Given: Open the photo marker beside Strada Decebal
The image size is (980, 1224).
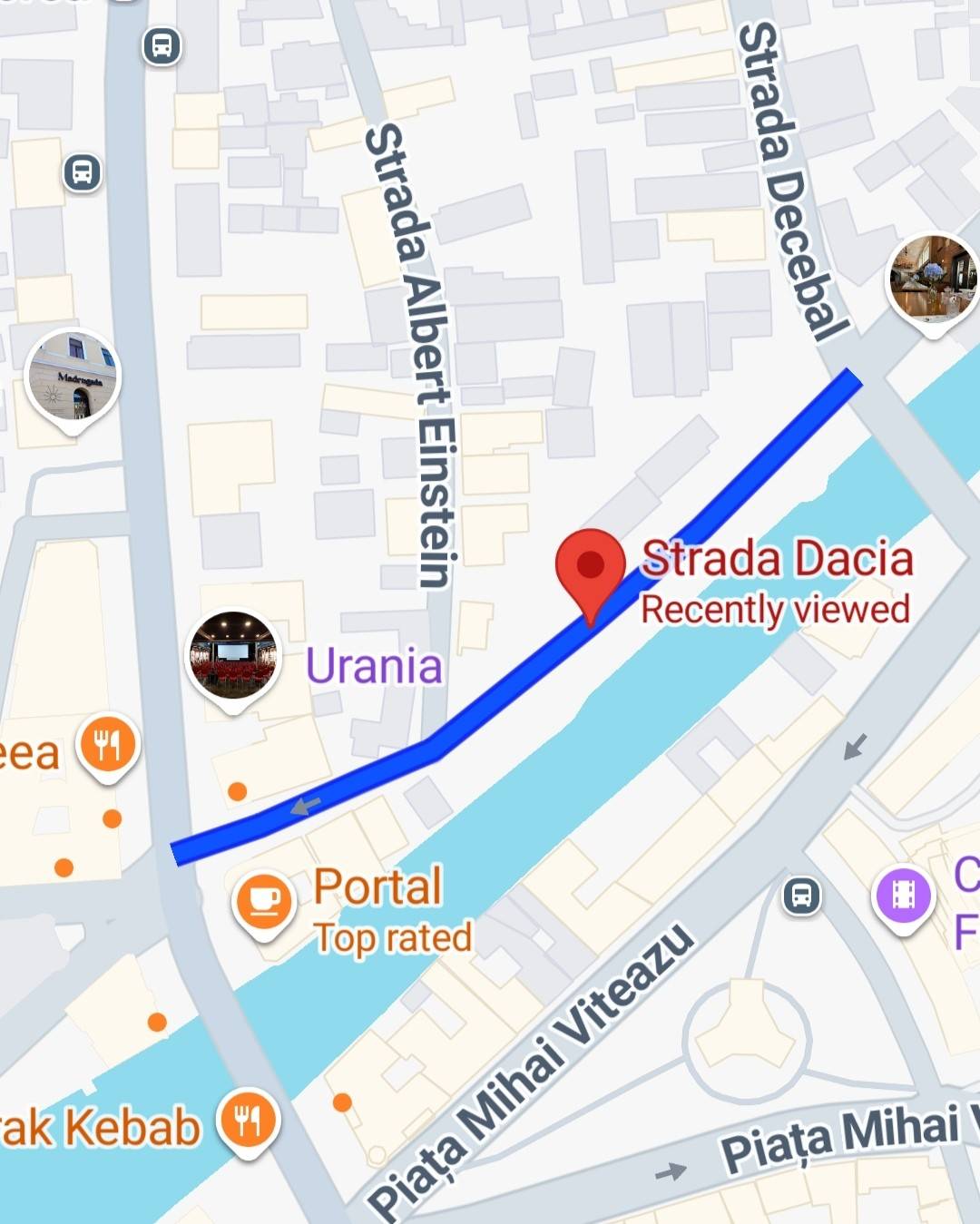Looking at the screenshot, I should (932, 279).
